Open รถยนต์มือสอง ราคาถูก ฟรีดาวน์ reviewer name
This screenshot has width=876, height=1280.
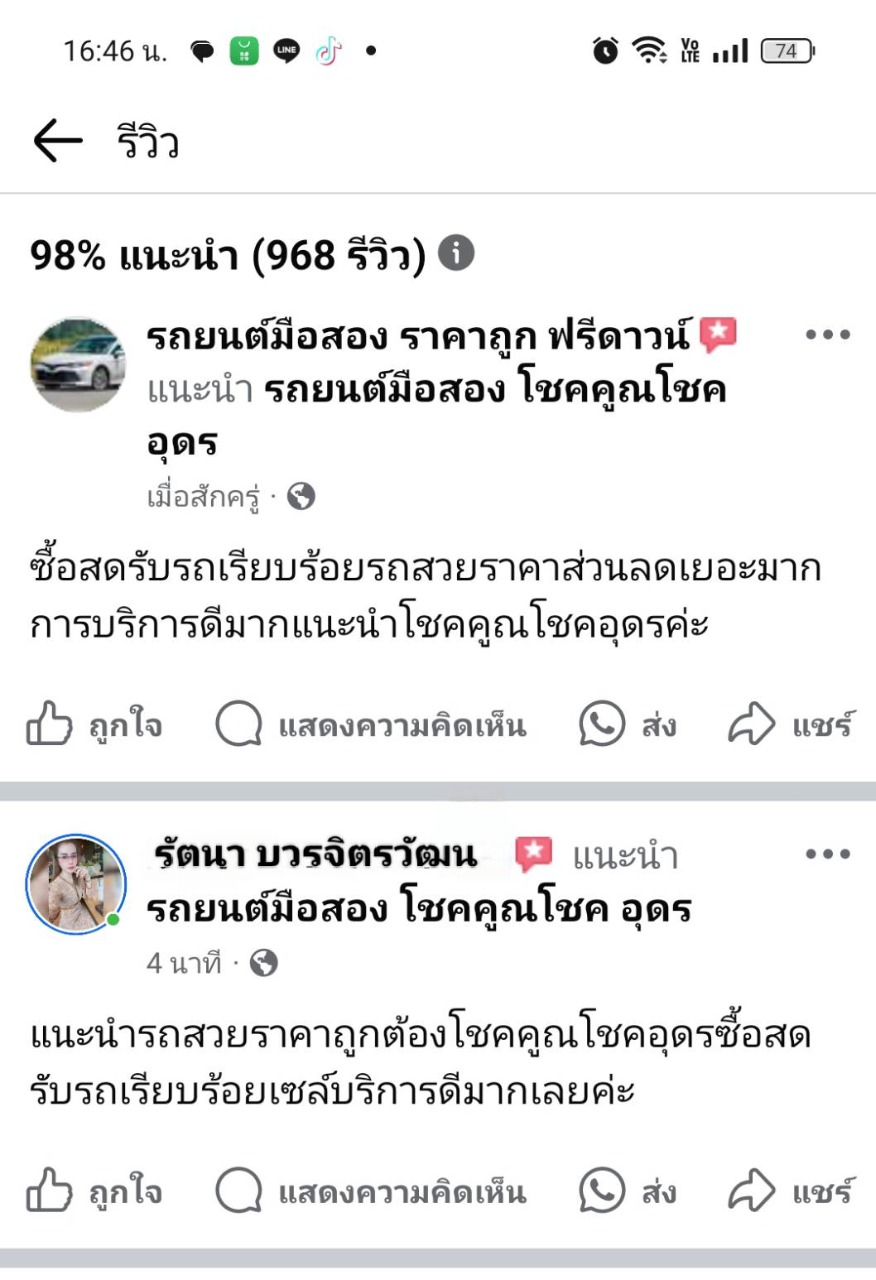coord(420,337)
